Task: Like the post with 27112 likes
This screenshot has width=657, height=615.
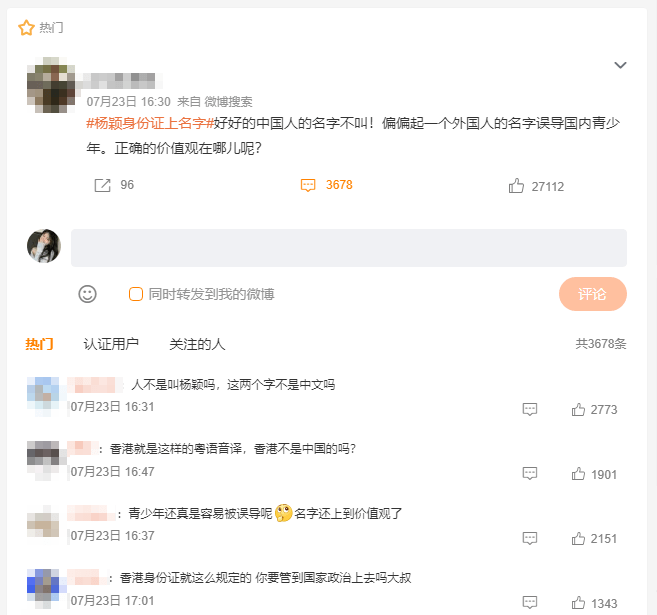Action: pyautogui.click(x=517, y=186)
